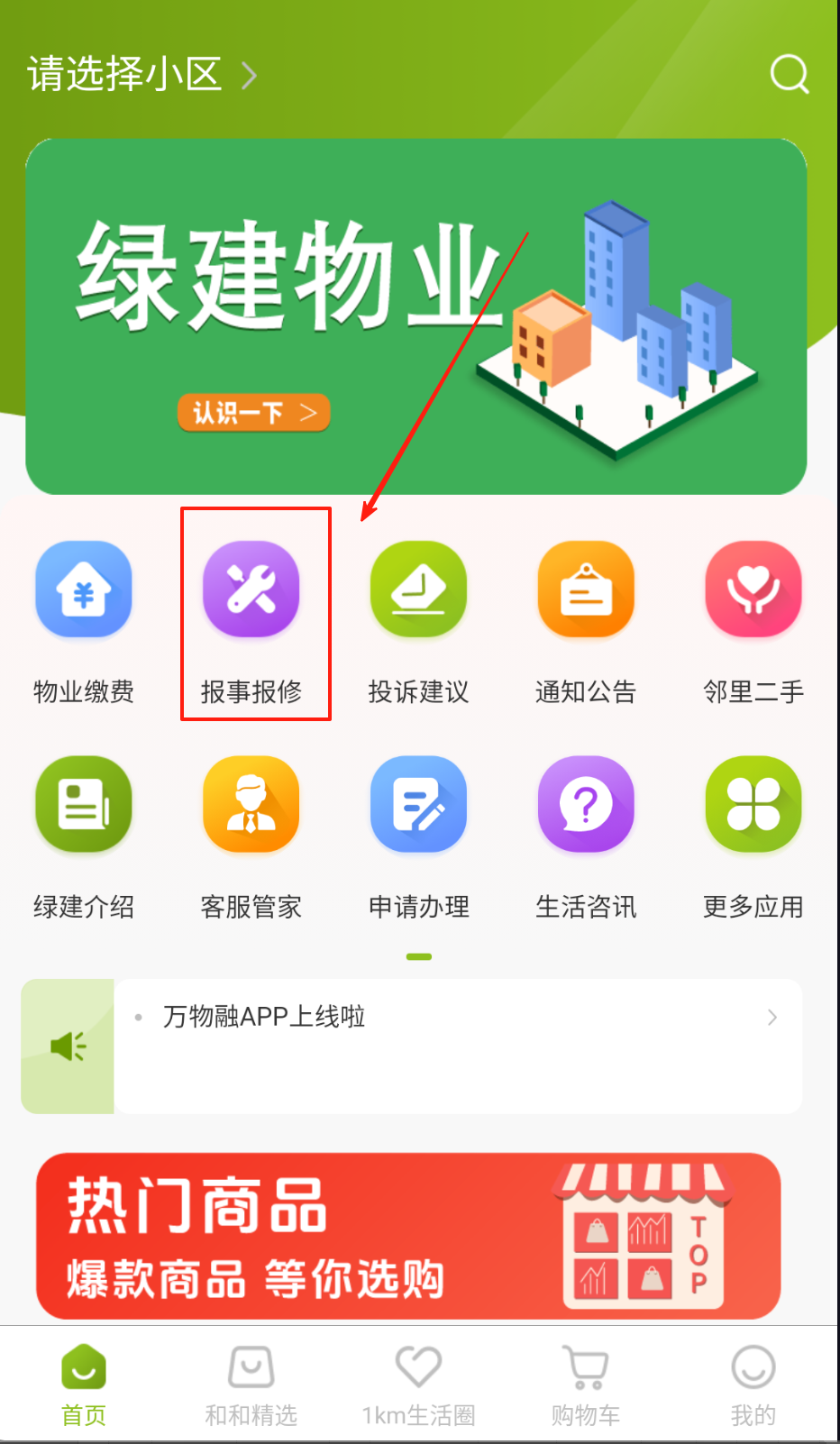Image resolution: width=840 pixels, height=1444 pixels.
Task: Select the 首页 home tab
Action: (84, 1385)
